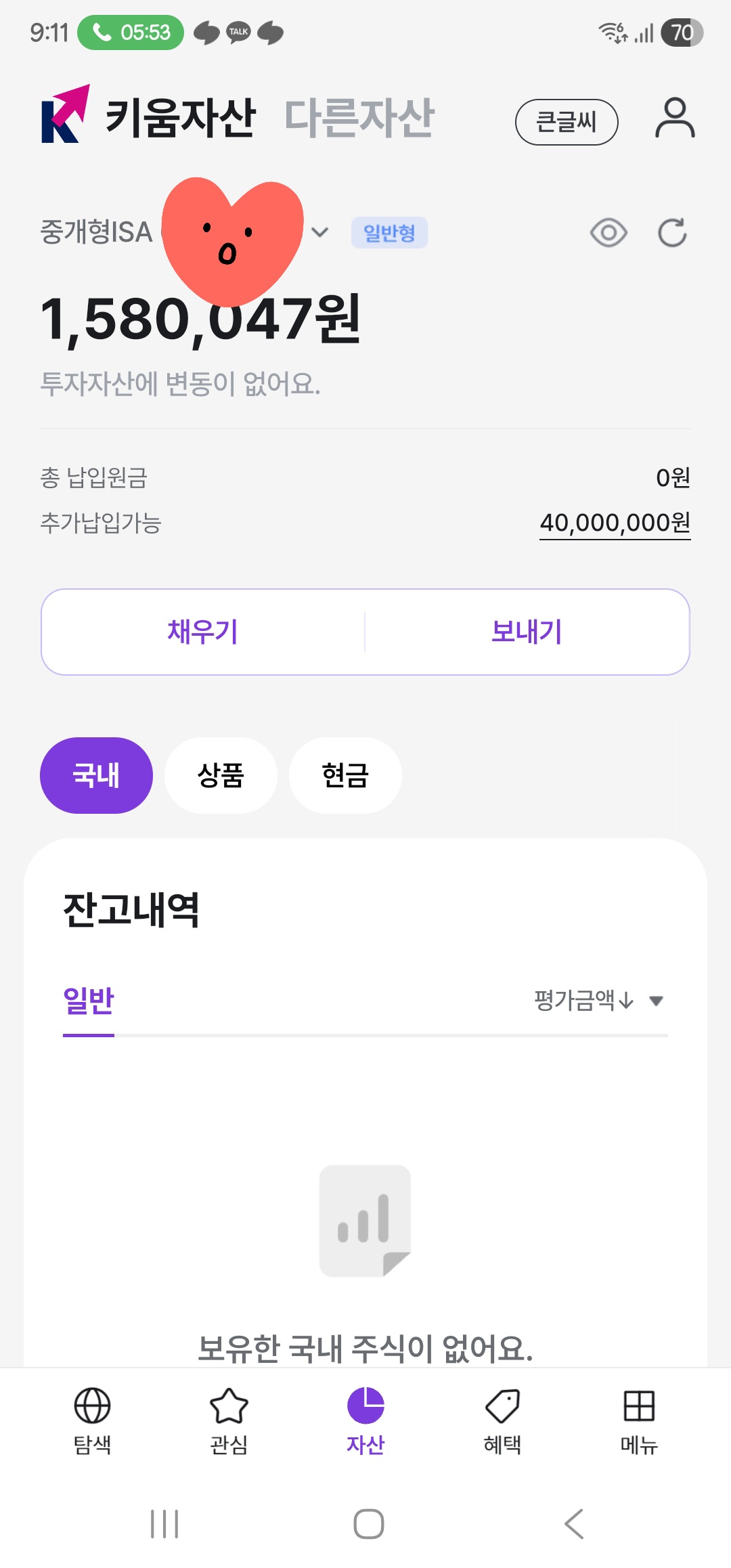Open the profile icon

[x=675, y=119]
